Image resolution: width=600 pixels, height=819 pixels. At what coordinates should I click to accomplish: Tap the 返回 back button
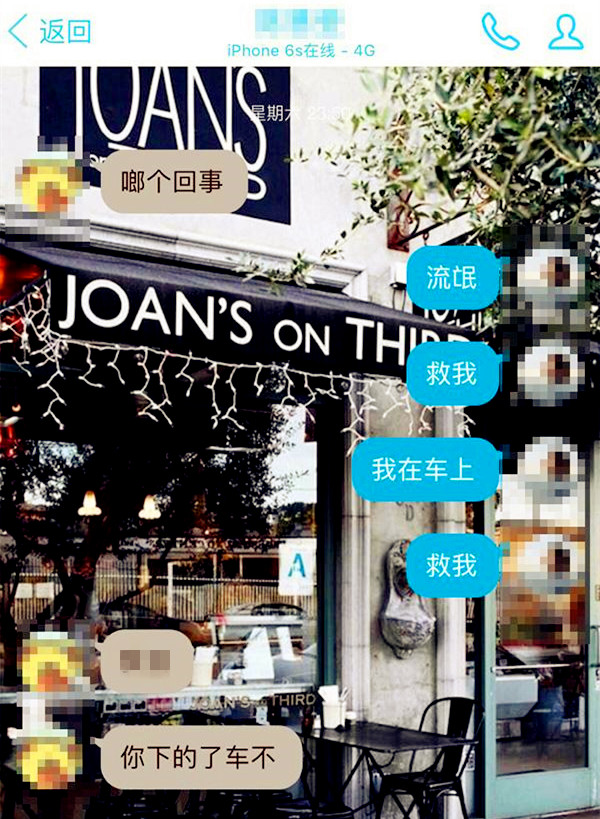coord(50,31)
